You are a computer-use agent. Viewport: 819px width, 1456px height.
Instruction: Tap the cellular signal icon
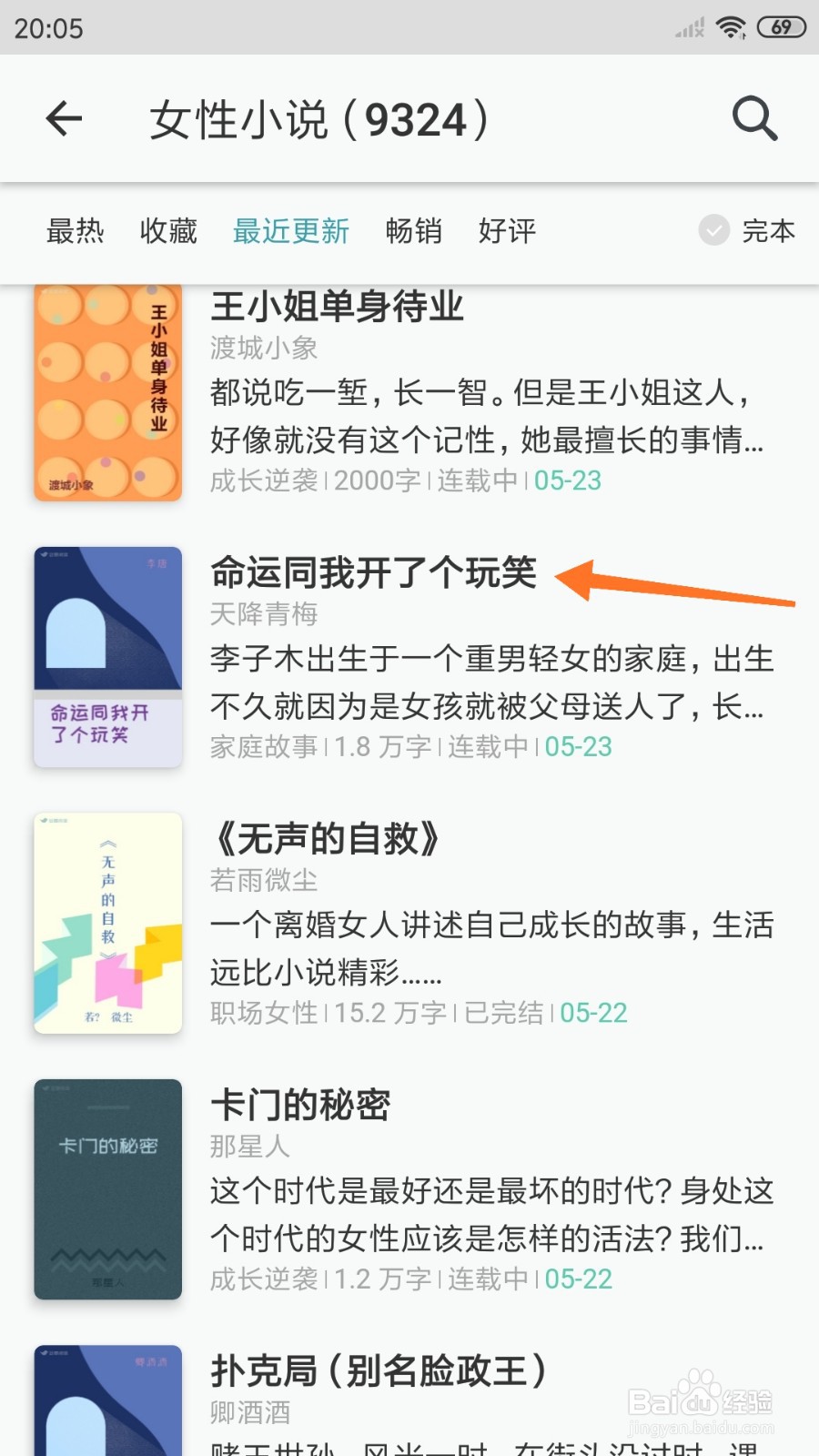coord(688,26)
